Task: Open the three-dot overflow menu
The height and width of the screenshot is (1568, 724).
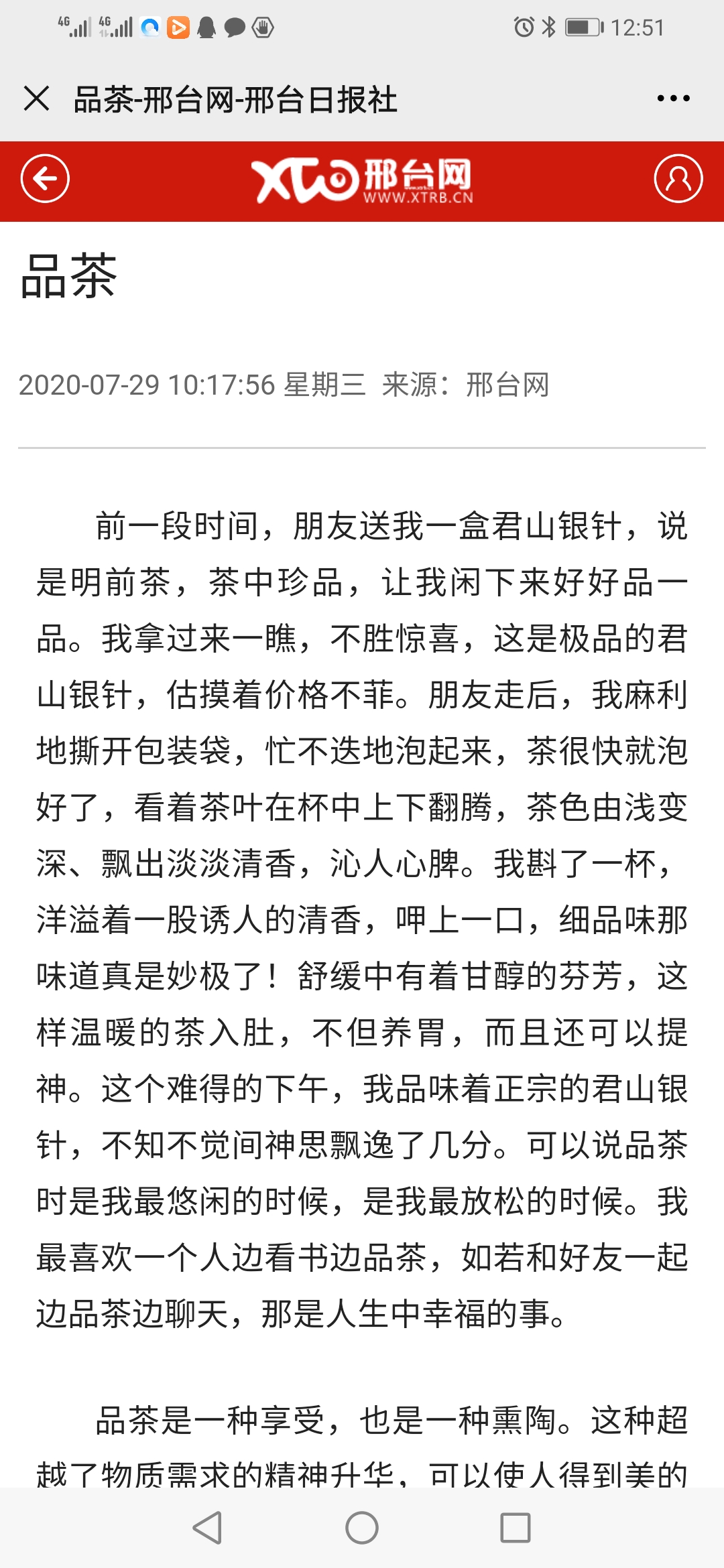Action: click(x=673, y=99)
